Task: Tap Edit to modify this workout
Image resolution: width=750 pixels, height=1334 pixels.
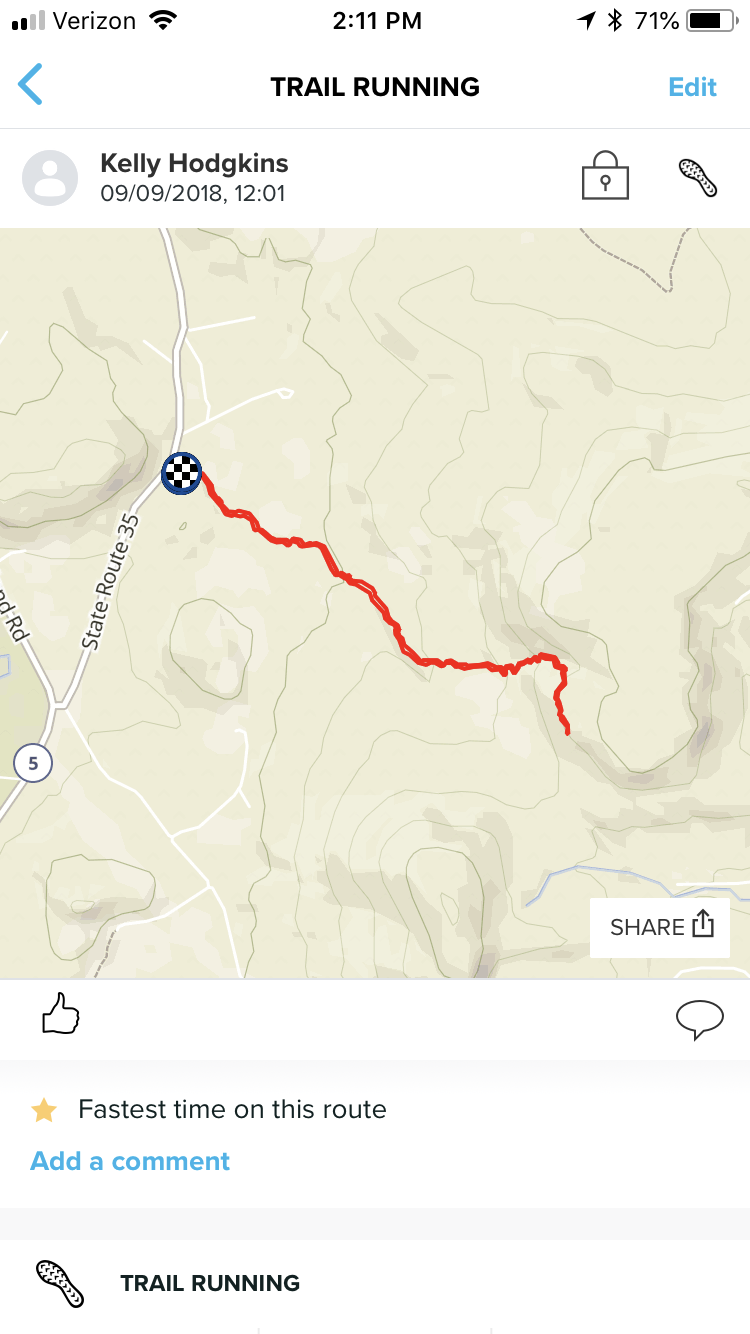Action: pyautogui.click(x=692, y=87)
